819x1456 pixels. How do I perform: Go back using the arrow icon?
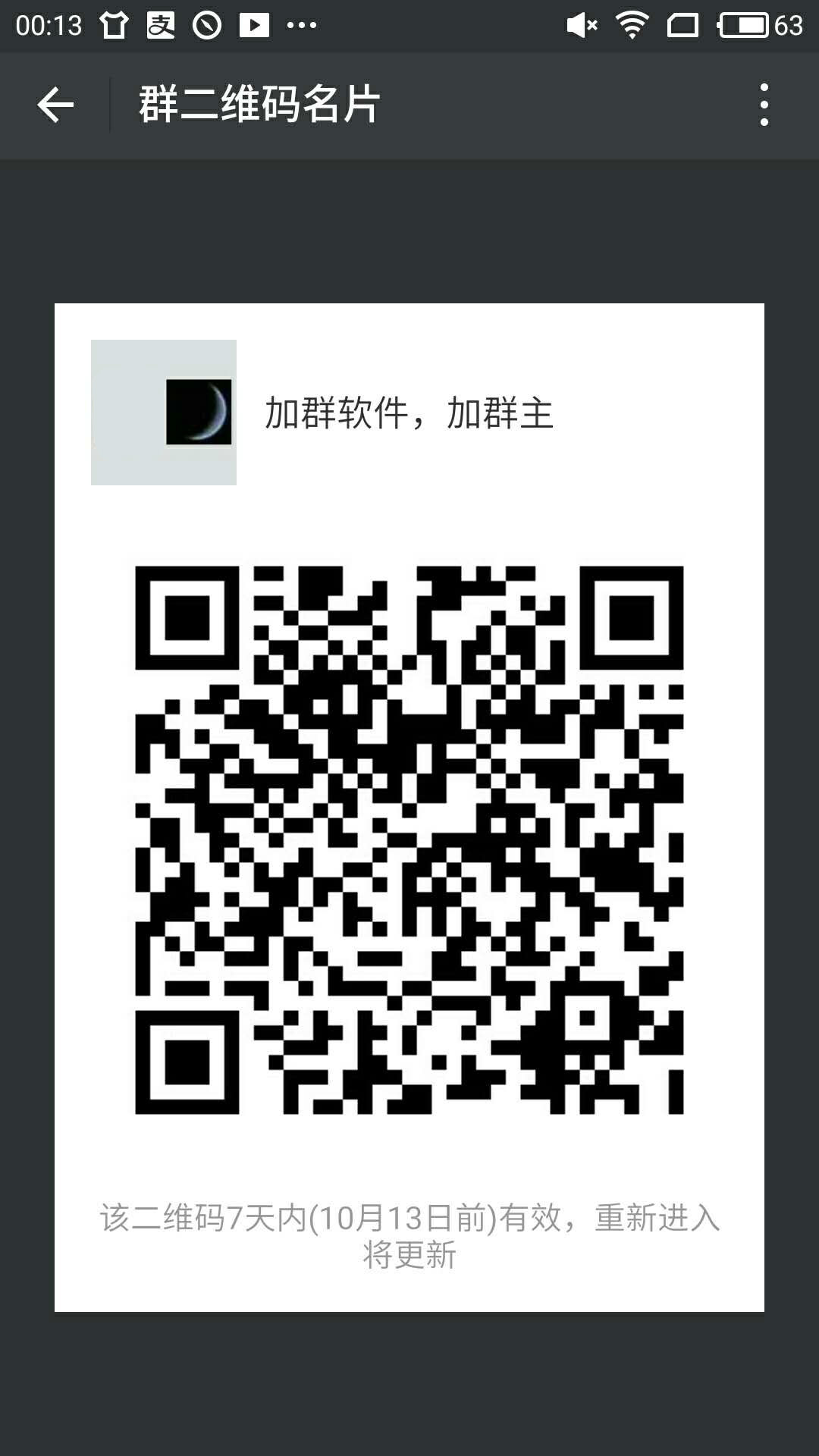55,105
